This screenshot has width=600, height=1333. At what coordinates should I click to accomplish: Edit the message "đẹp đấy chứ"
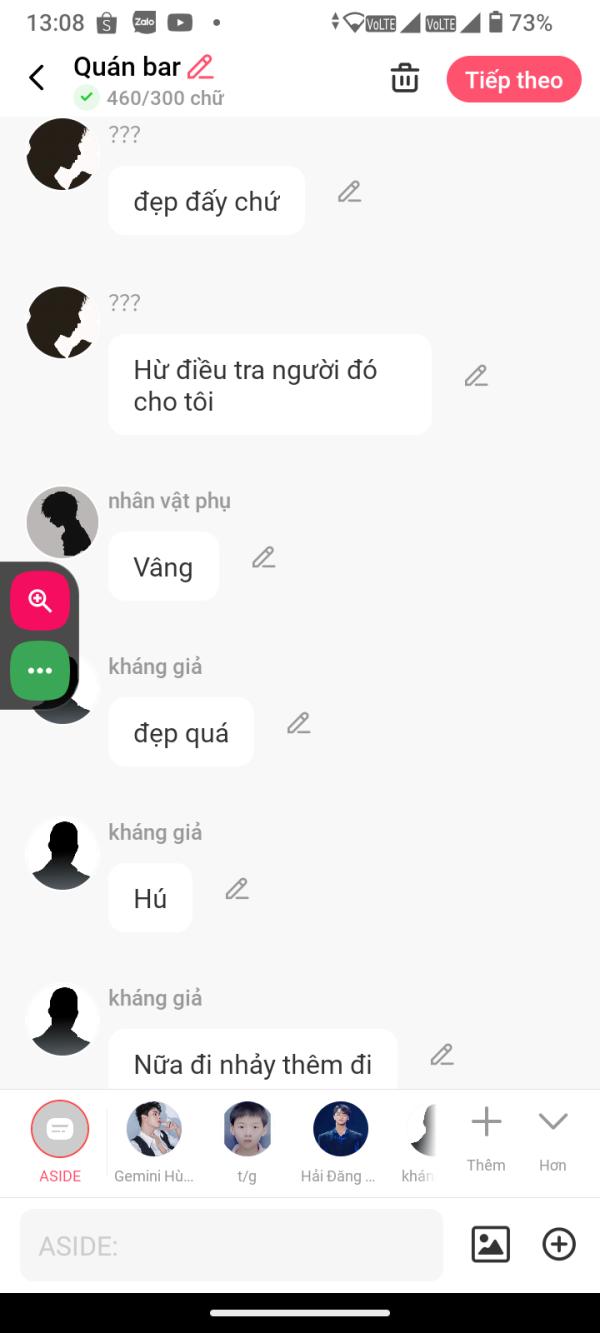(349, 192)
